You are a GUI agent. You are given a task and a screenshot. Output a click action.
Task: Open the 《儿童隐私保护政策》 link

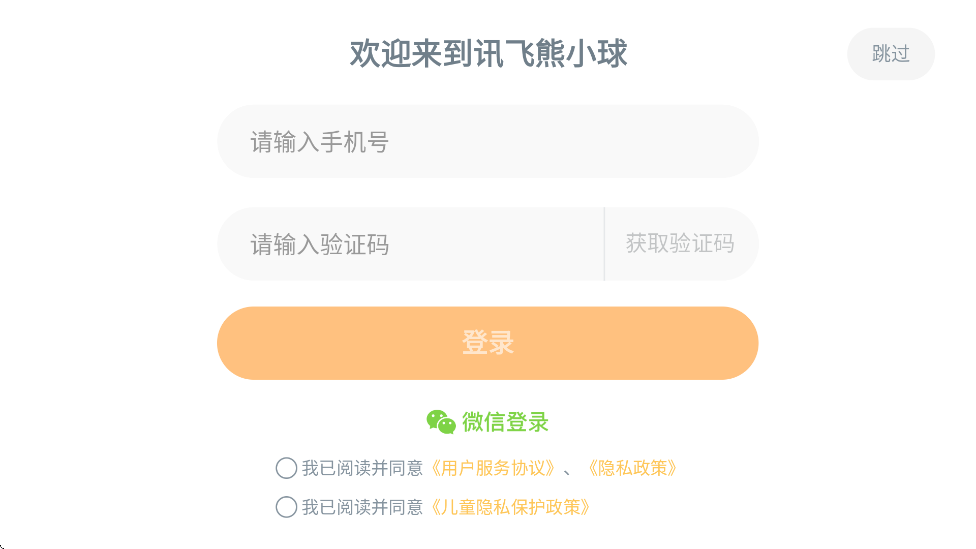[x=510, y=507]
